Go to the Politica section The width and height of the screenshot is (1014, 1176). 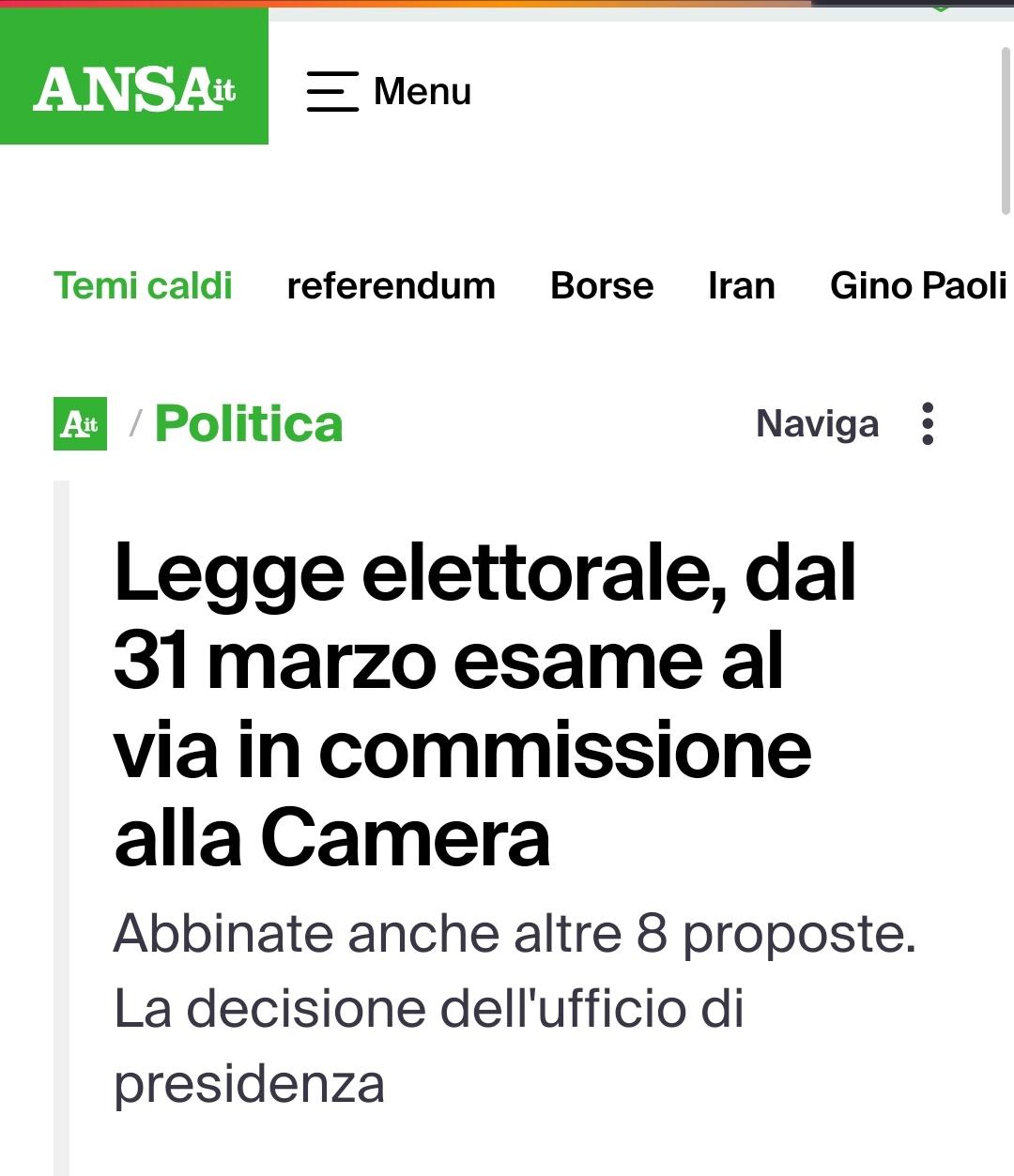[249, 424]
